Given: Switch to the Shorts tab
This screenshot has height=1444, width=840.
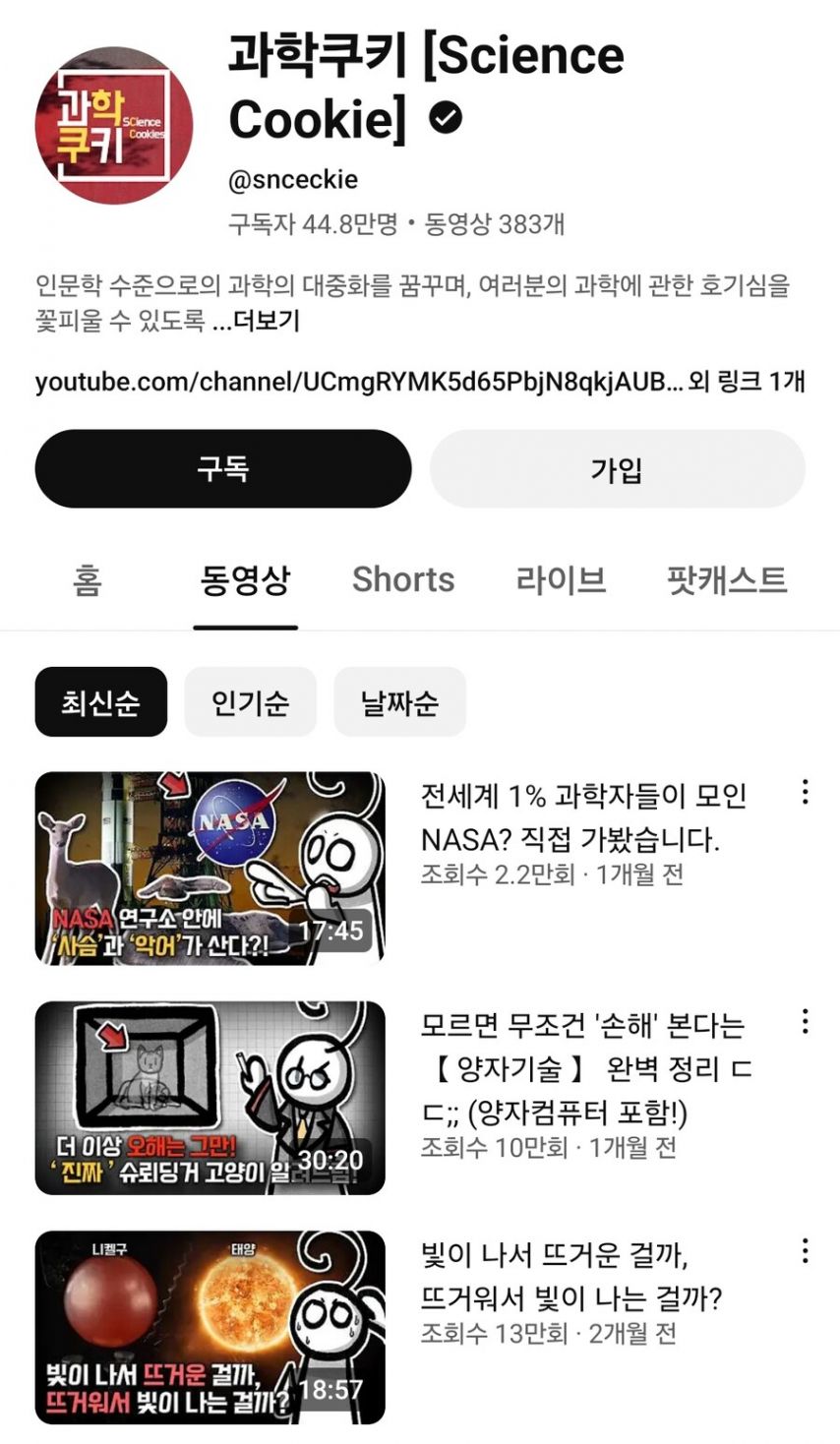Looking at the screenshot, I should 403,579.
